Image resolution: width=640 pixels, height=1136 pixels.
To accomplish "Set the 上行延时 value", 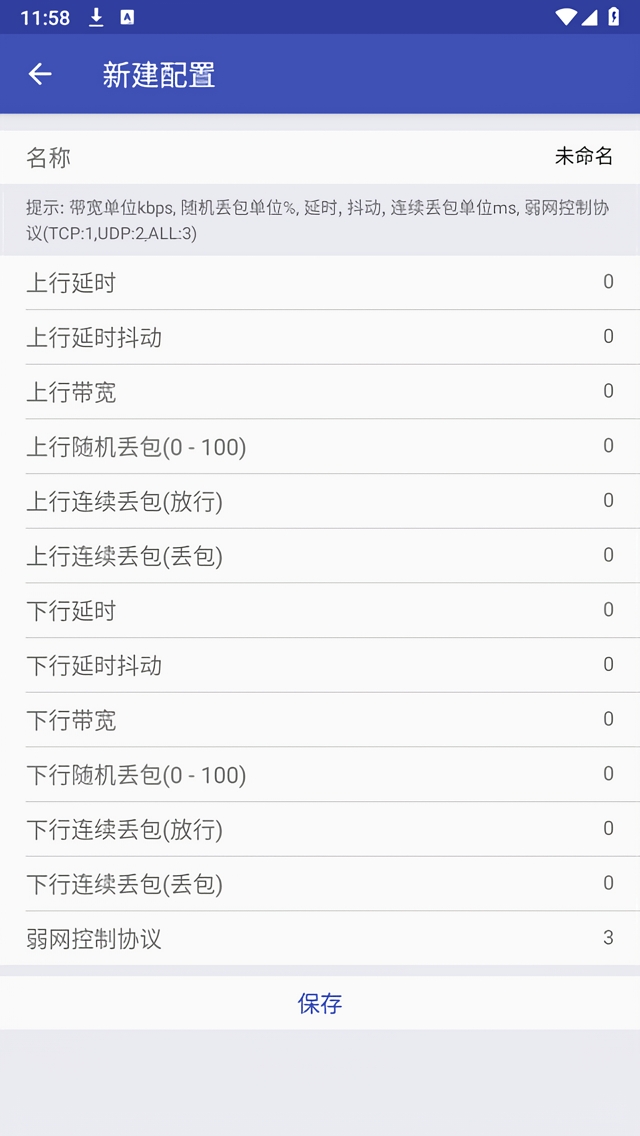I will tap(607, 283).
